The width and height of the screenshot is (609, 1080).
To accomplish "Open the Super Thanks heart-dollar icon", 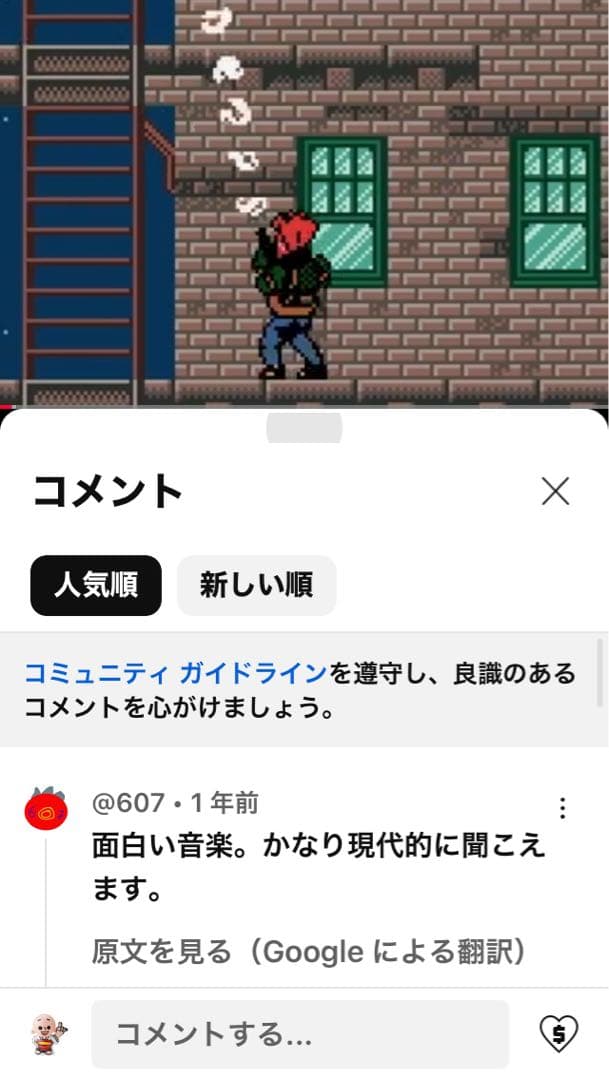I will (558, 1034).
